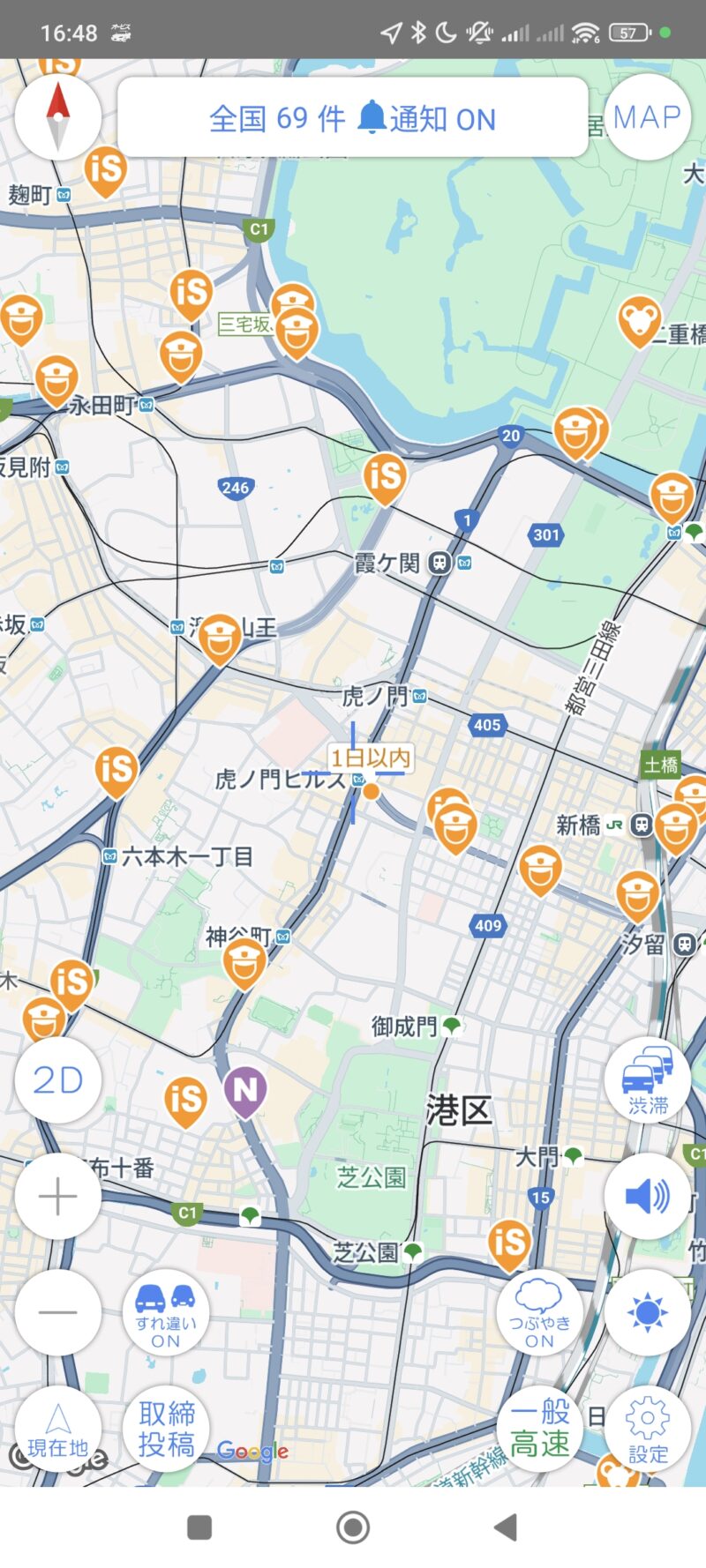Go to home screen via system home button
The image size is (706, 1568).
(353, 1527)
